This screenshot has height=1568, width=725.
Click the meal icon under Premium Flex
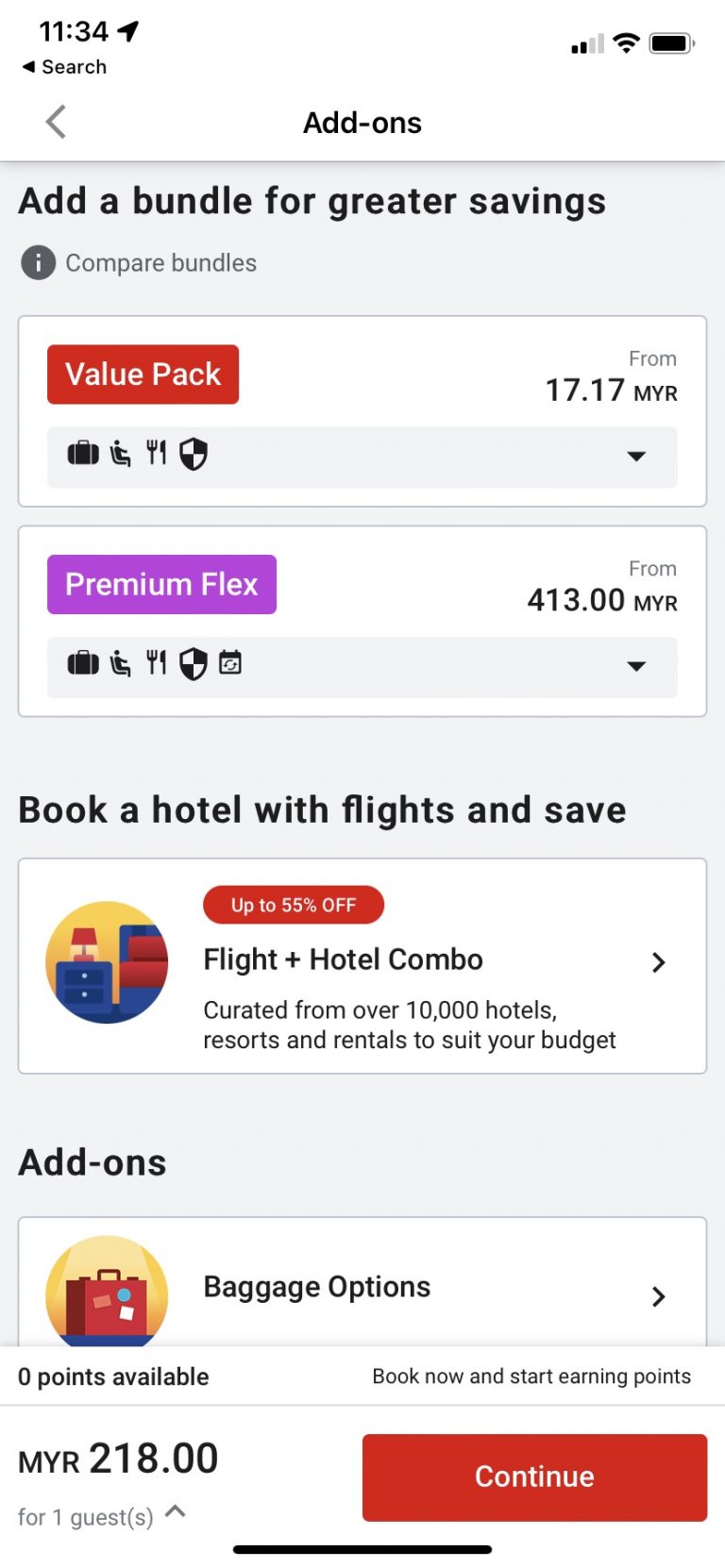point(156,664)
